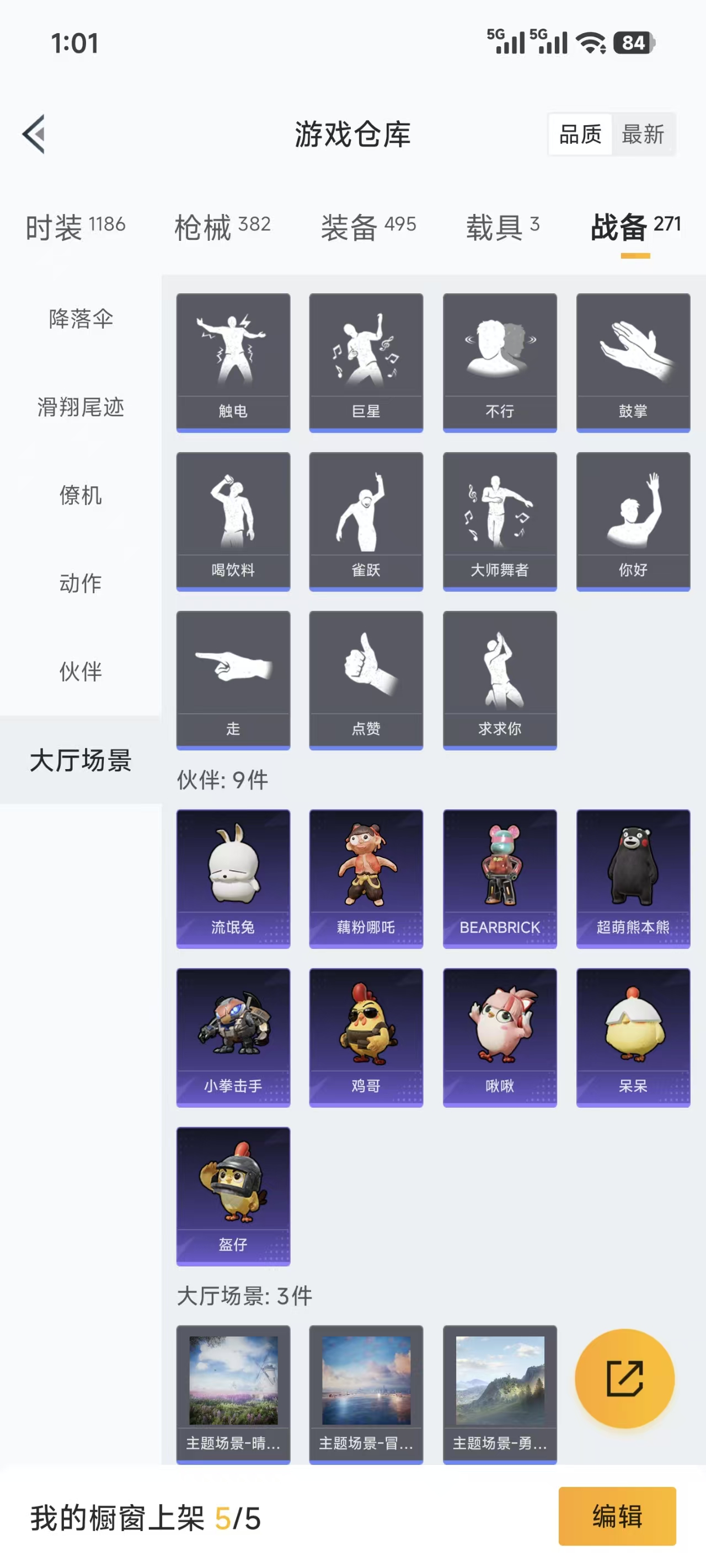Tap the orange floating share button
The height and width of the screenshot is (1568, 706).
(x=624, y=1378)
